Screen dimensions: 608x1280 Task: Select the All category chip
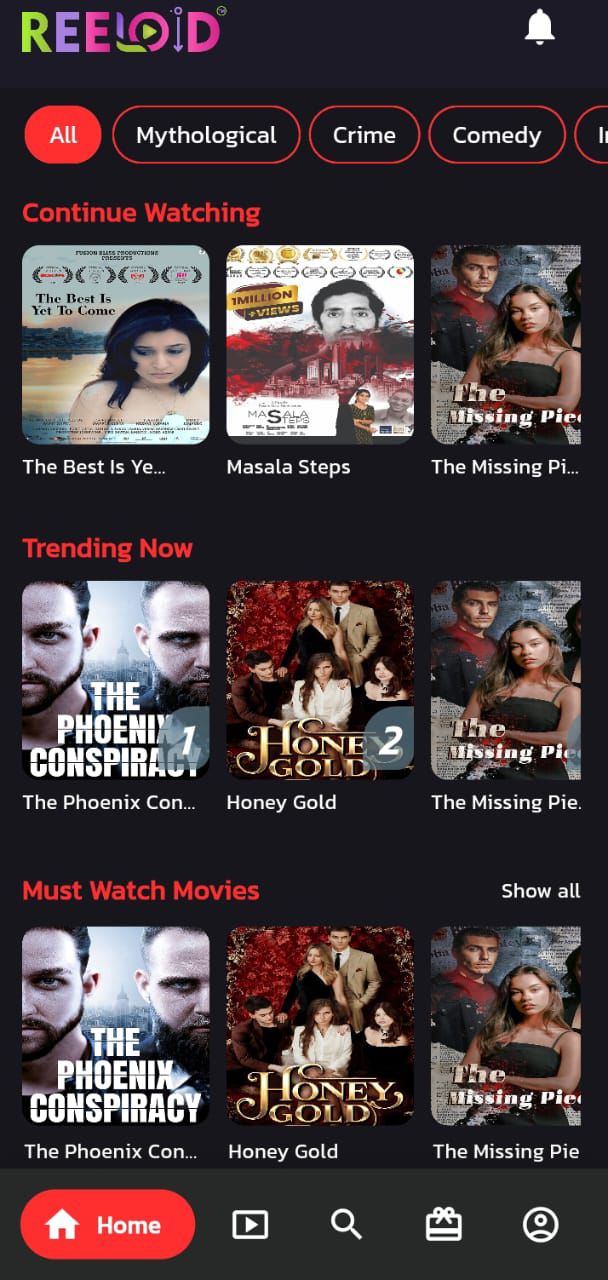(x=63, y=135)
